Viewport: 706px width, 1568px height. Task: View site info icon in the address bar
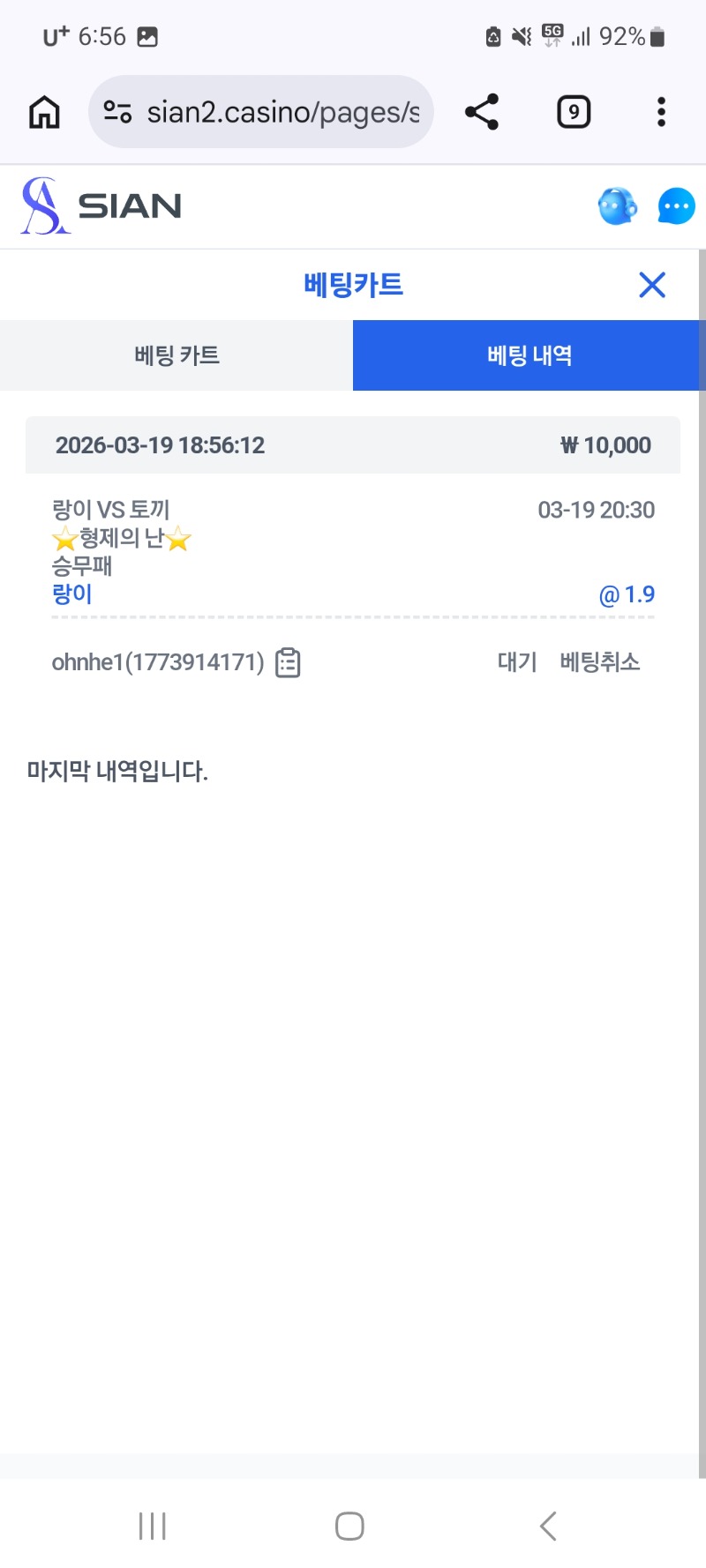pos(117,112)
